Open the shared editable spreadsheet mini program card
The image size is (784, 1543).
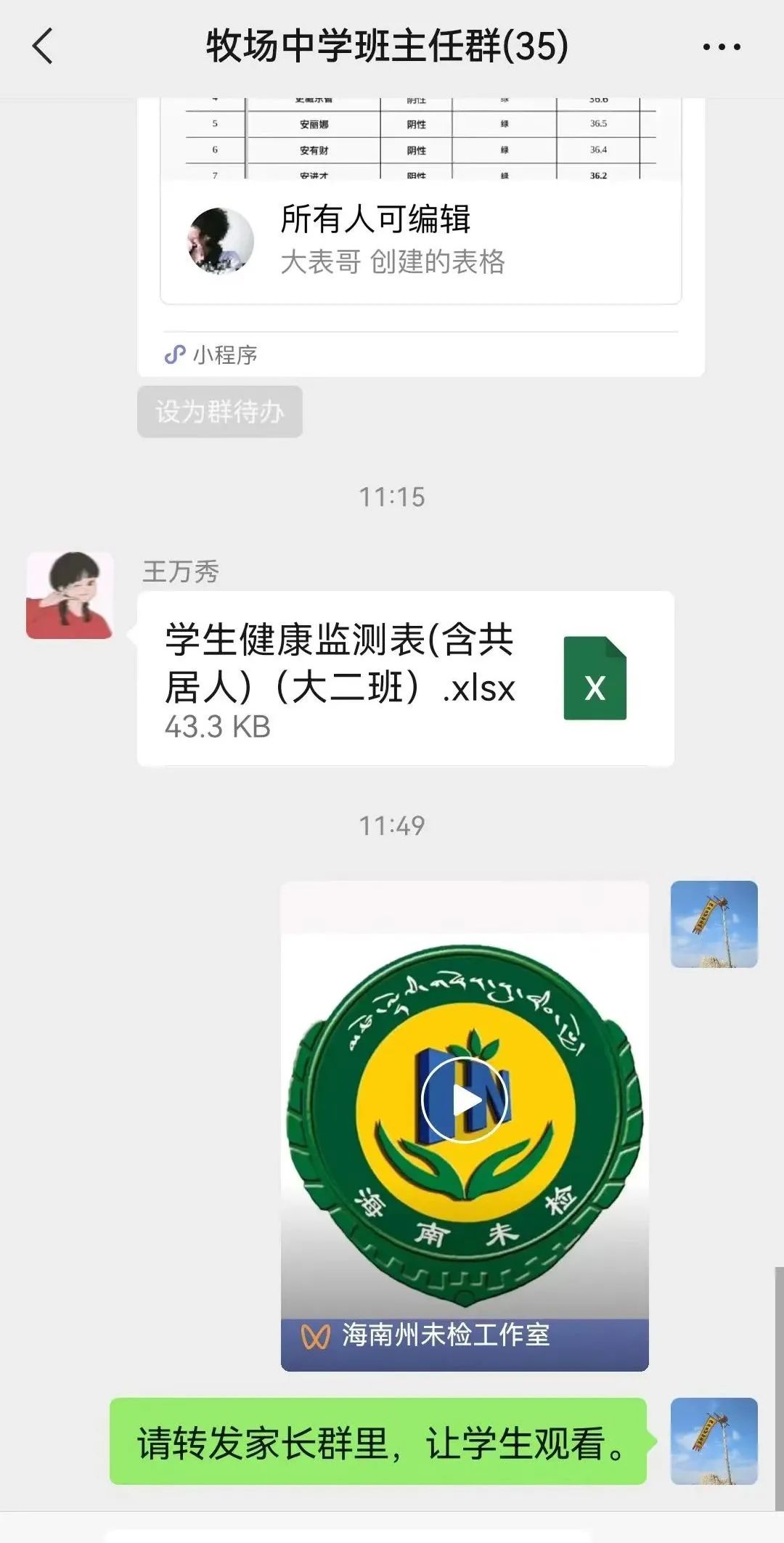coord(420,240)
